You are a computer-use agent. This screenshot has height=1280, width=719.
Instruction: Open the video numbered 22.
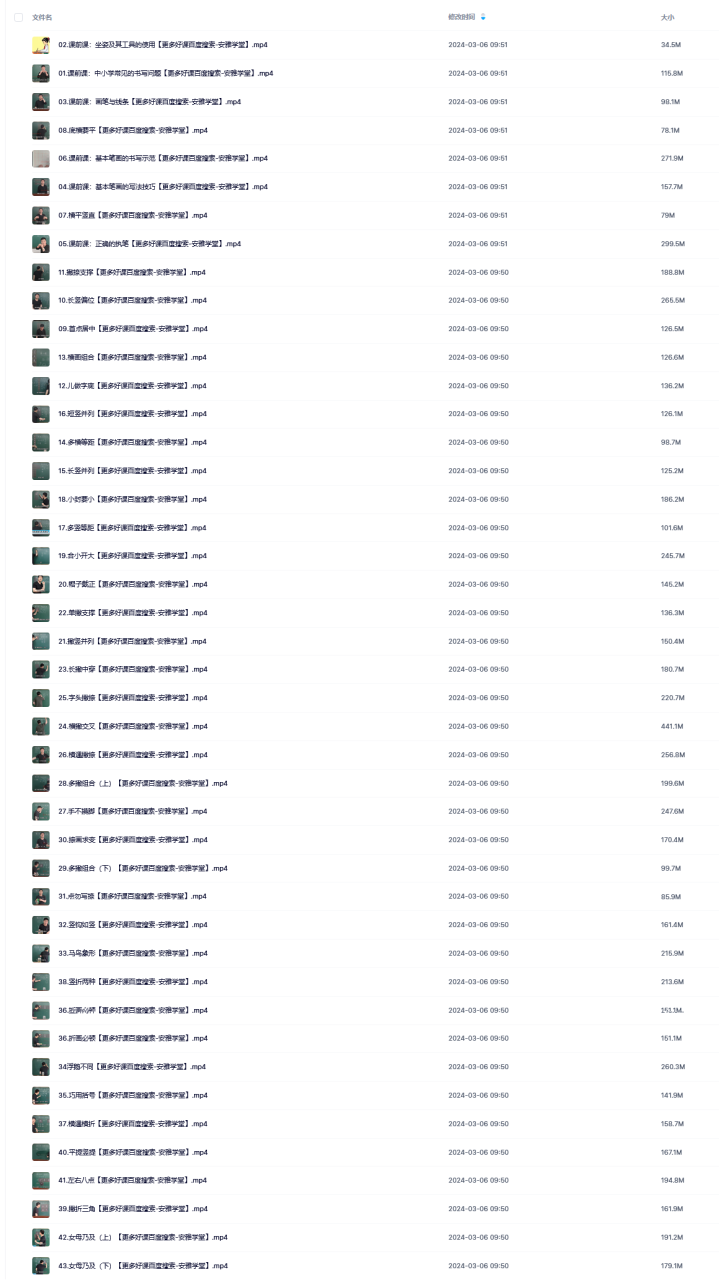point(131,613)
